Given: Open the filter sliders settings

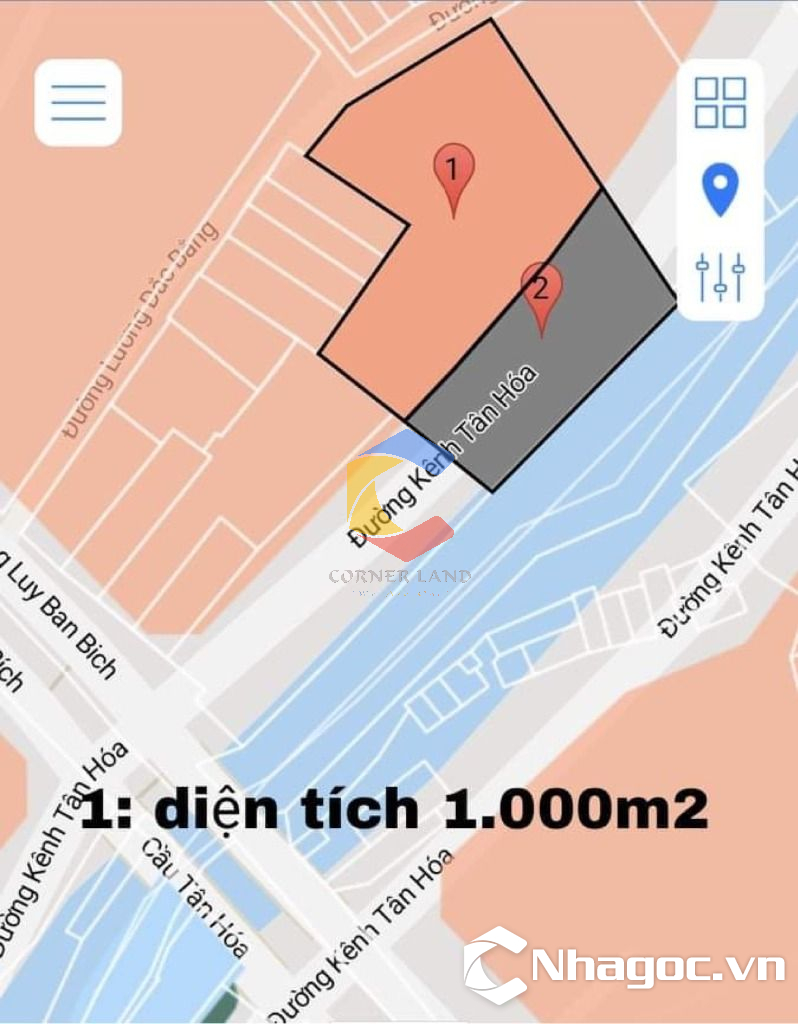Looking at the screenshot, I should click(x=720, y=277).
